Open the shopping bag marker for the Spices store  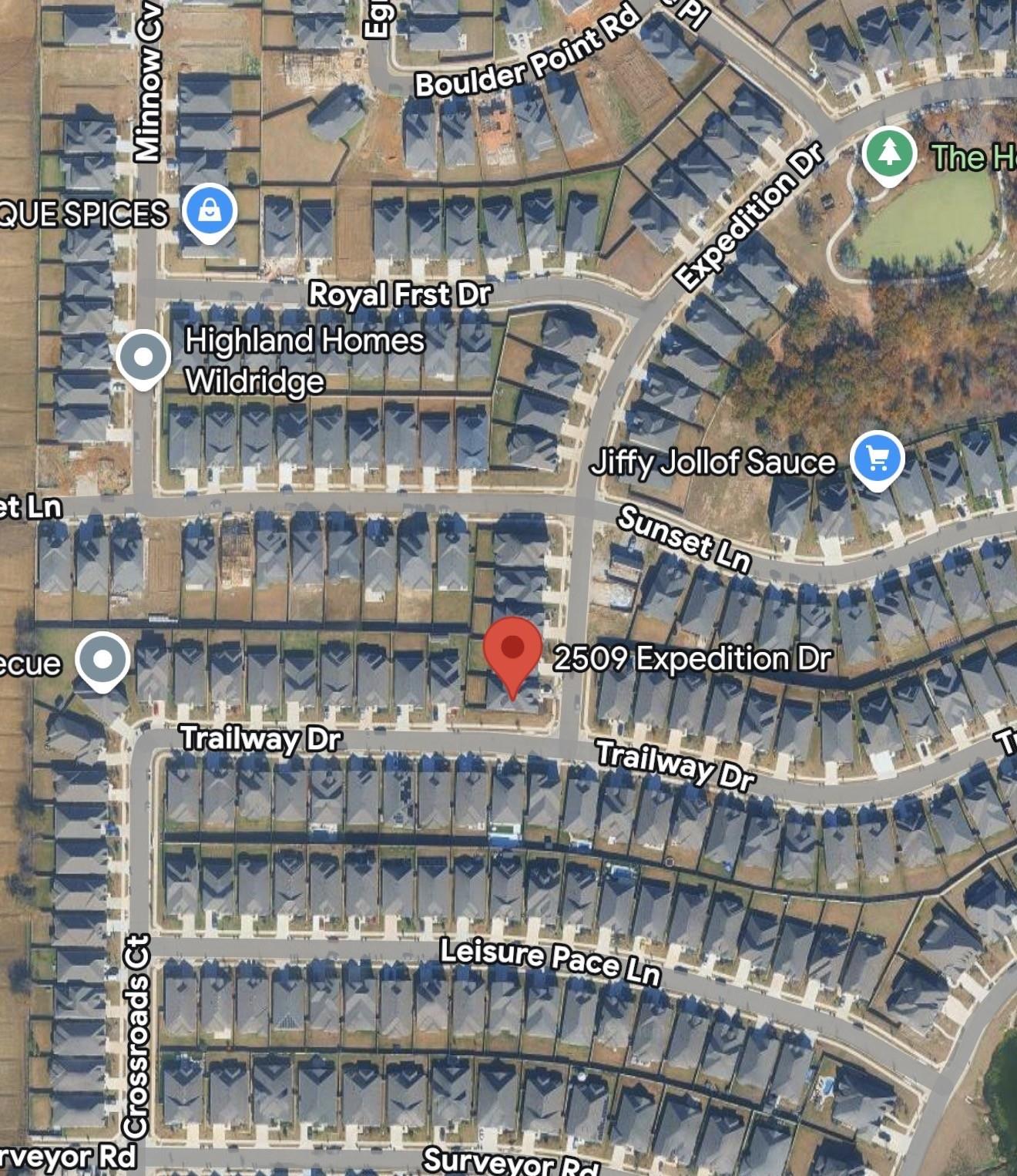(x=210, y=210)
